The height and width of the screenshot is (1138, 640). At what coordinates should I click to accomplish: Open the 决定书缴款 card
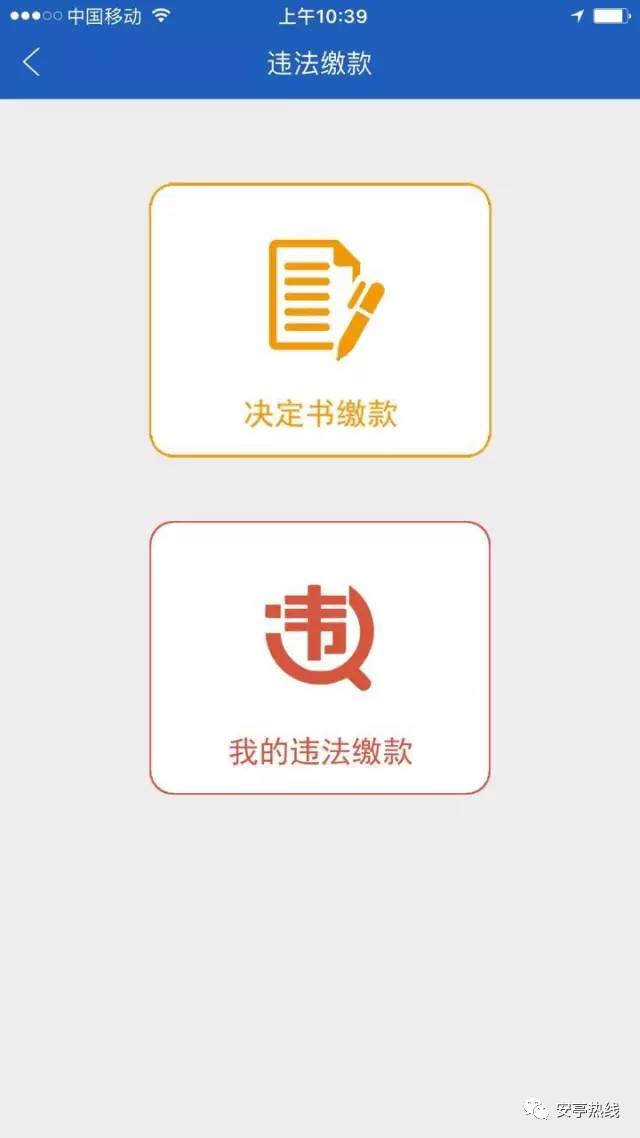pos(320,320)
